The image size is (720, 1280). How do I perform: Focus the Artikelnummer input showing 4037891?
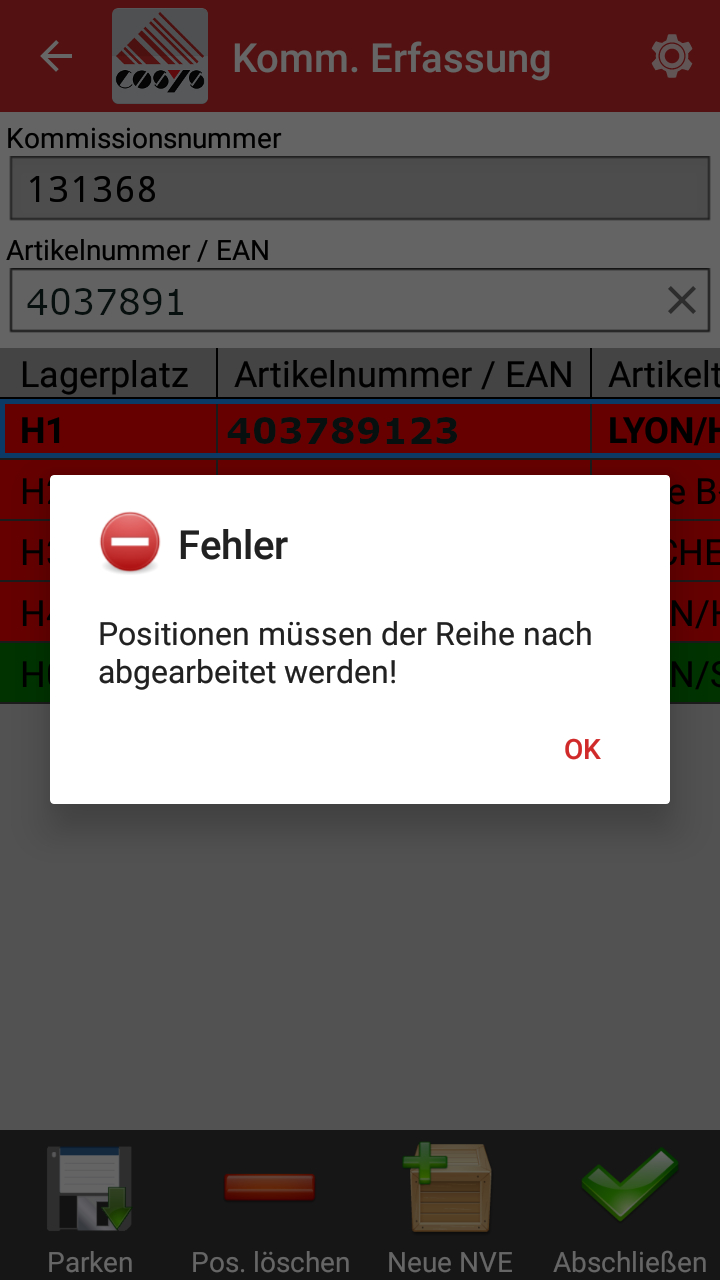330,299
